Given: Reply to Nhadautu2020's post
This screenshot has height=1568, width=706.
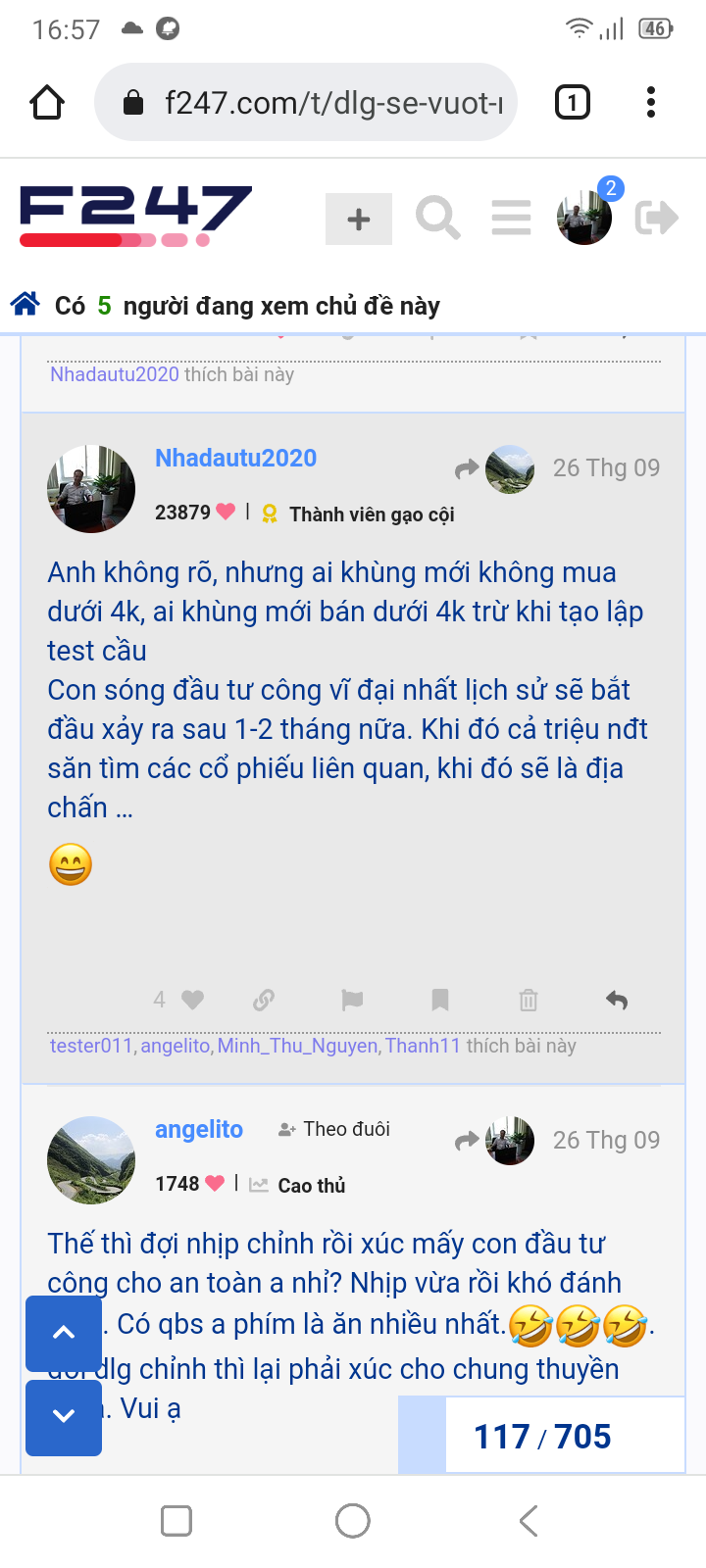Looking at the screenshot, I should coord(617,1000).
